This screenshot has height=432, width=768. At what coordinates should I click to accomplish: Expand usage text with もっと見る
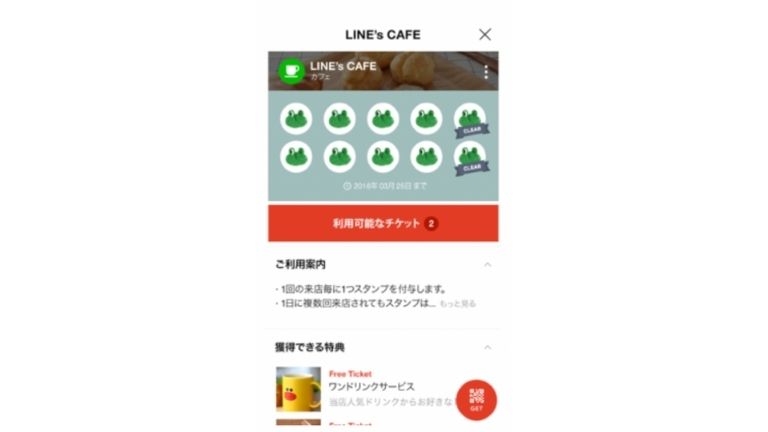(458, 303)
